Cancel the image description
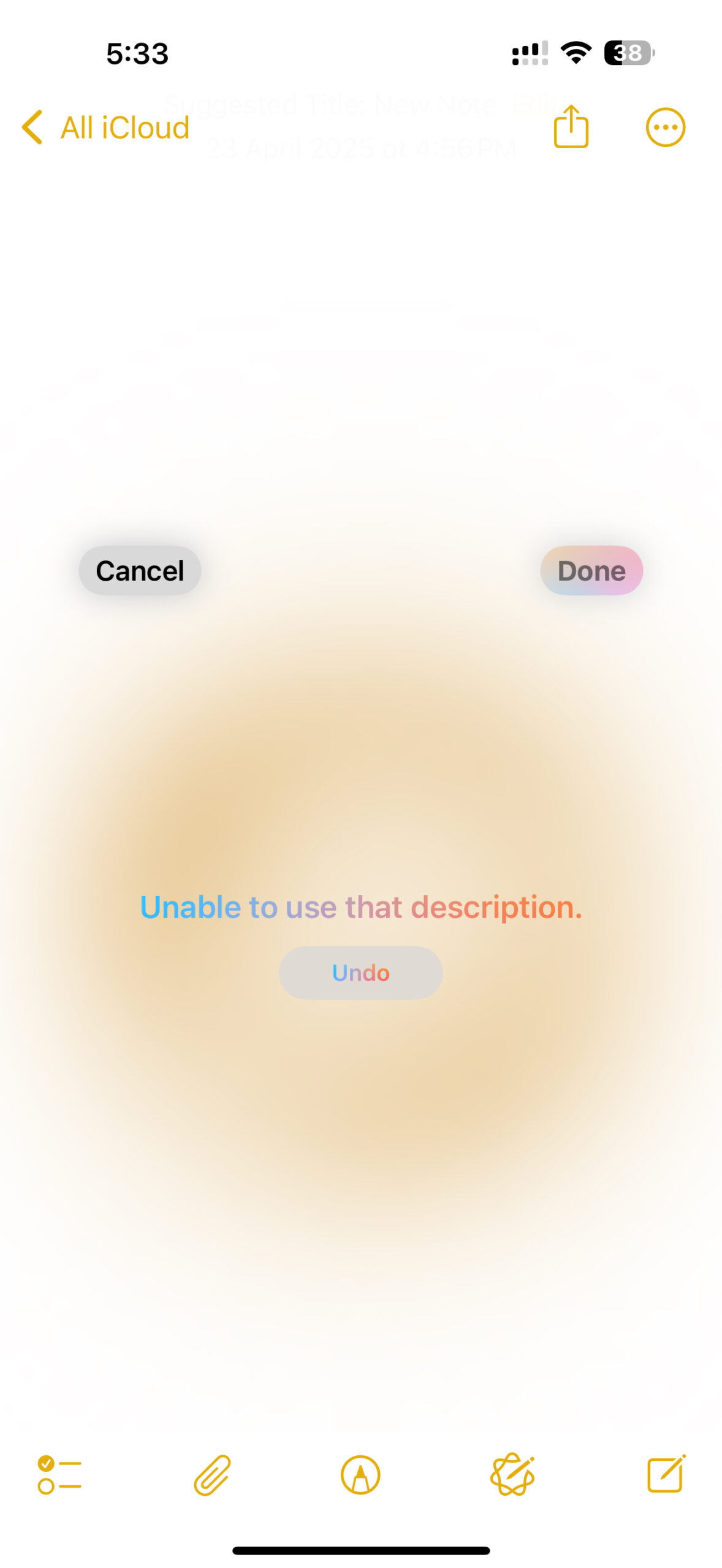 tap(140, 570)
